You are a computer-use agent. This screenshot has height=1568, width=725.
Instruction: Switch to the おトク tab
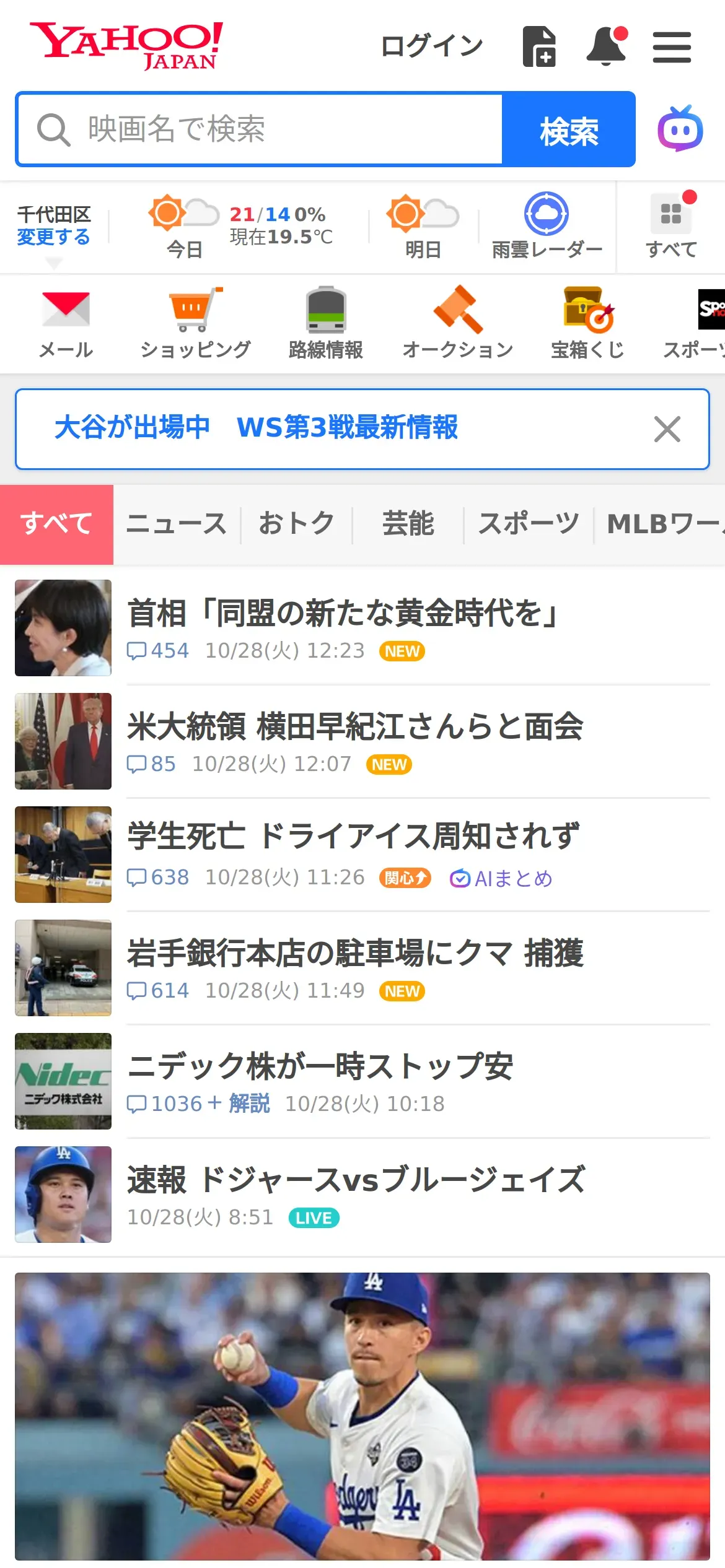pyautogui.click(x=296, y=524)
